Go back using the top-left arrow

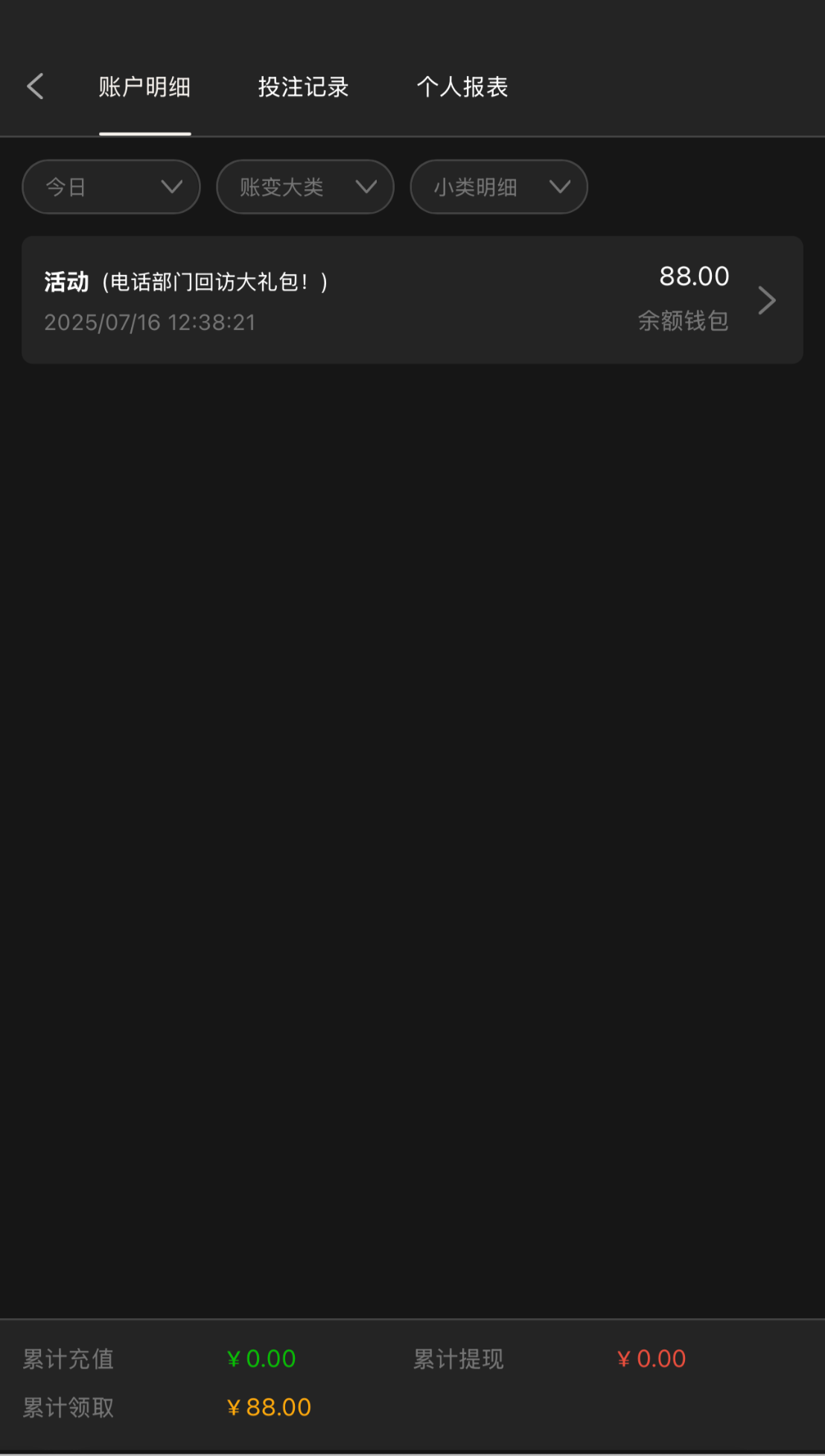tap(35, 86)
